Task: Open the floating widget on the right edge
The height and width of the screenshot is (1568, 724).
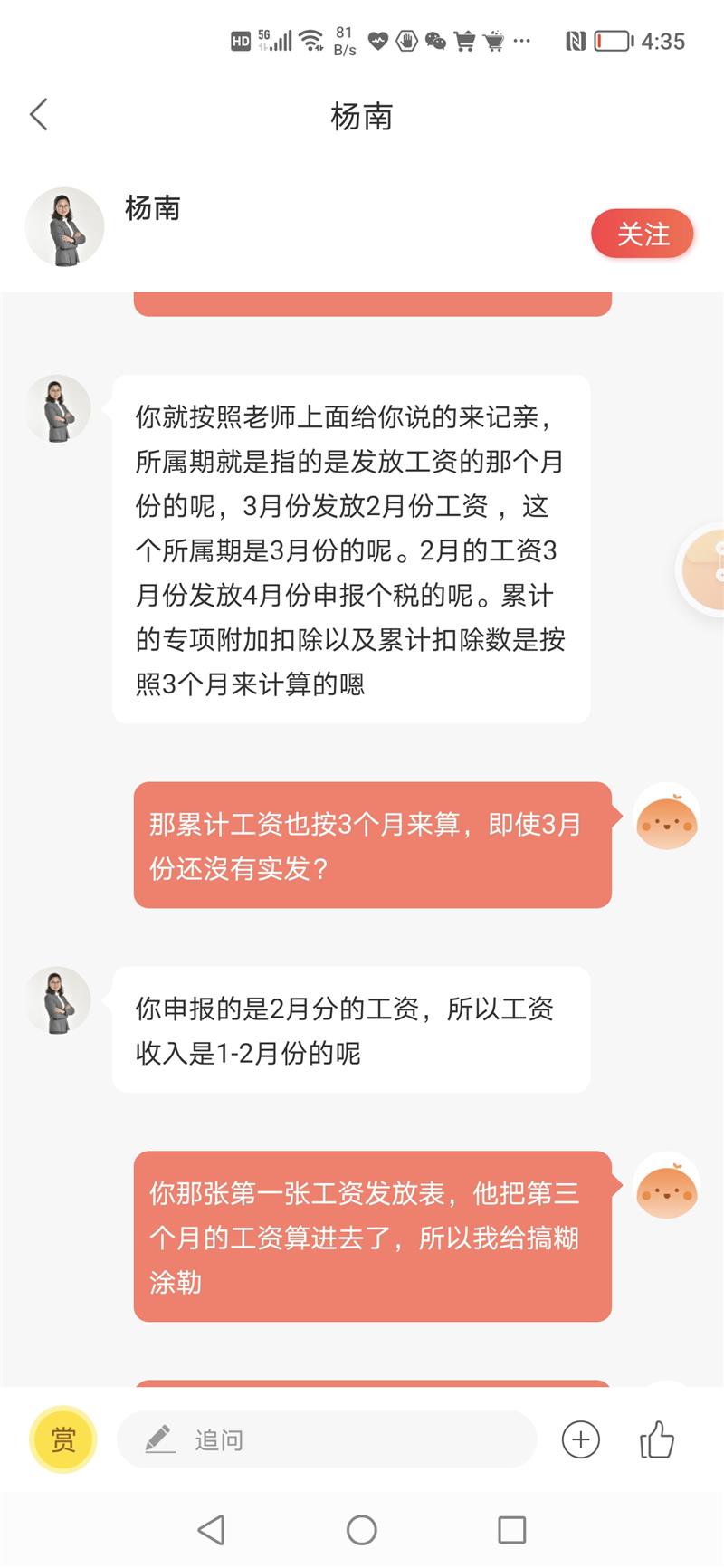Action: click(x=704, y=570)
